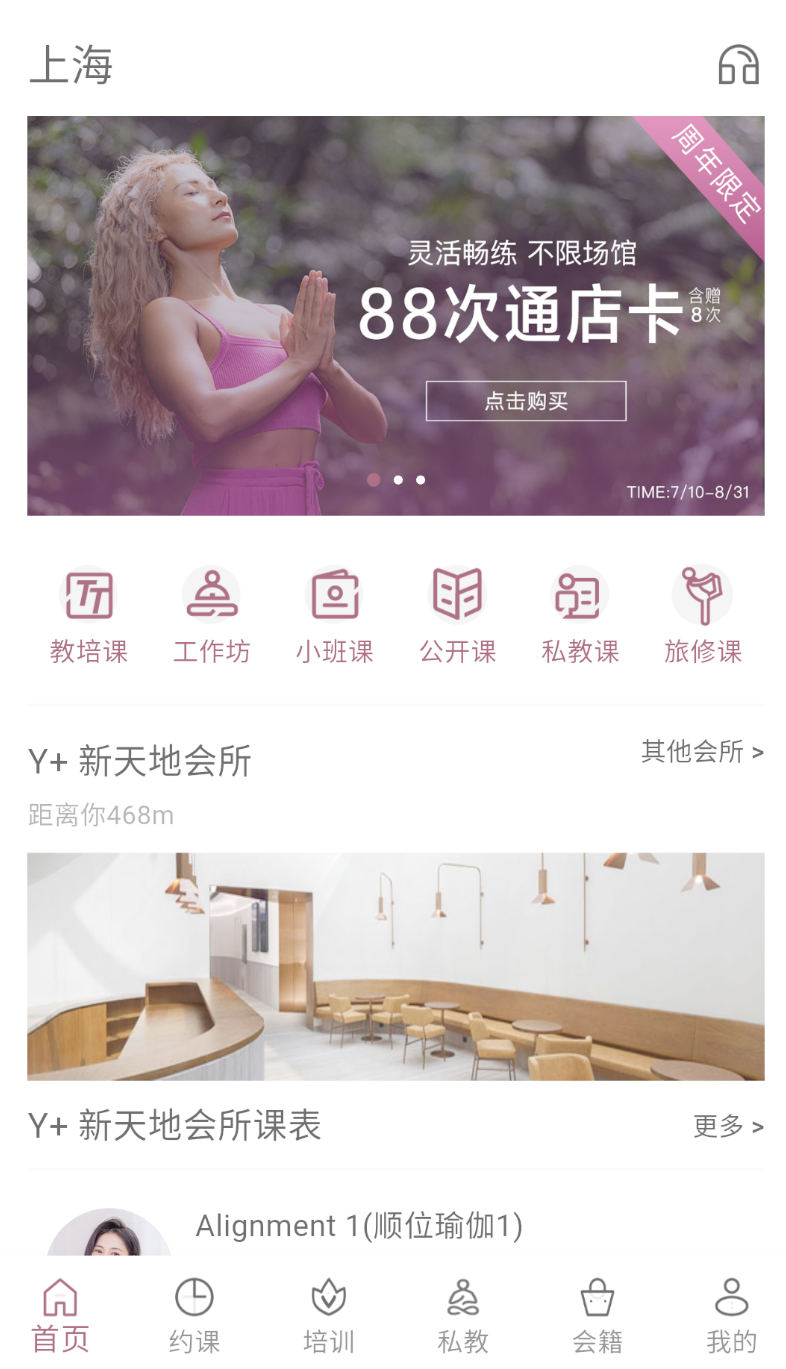Open the 教培课 category
The image size is (786, 1369).
click(89, 616)
